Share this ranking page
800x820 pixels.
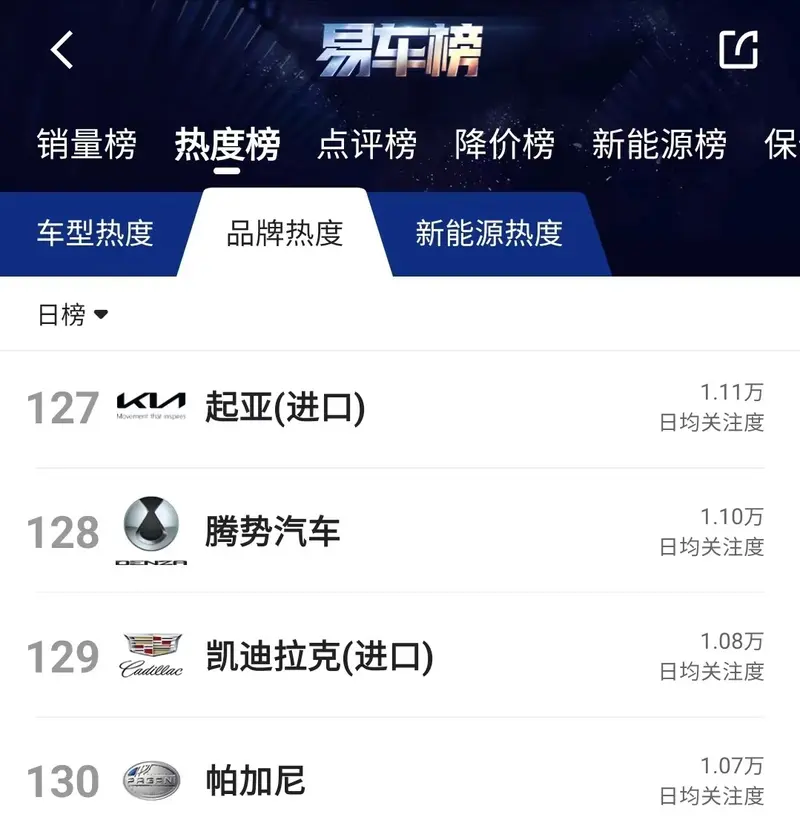(738, 49)
